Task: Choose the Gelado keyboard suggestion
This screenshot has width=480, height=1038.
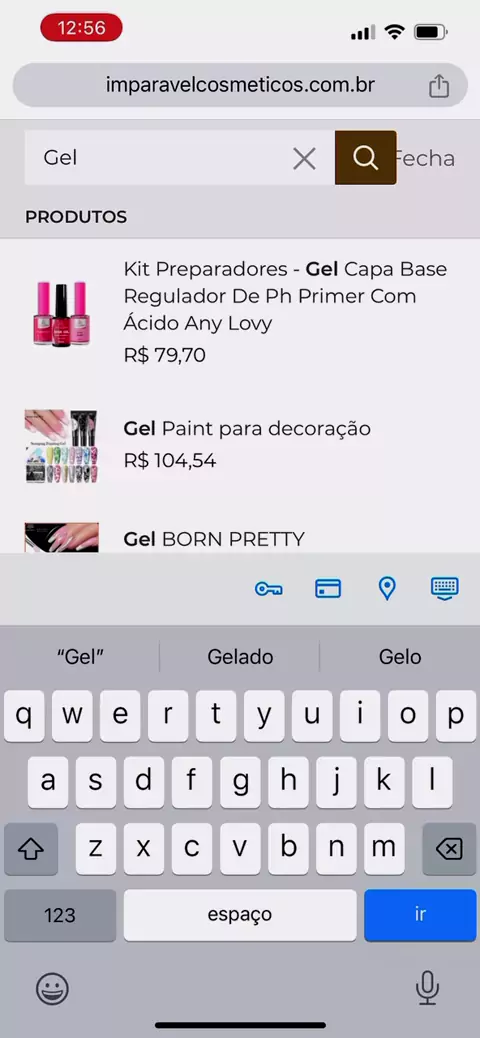Action: (x=240, y=656)
